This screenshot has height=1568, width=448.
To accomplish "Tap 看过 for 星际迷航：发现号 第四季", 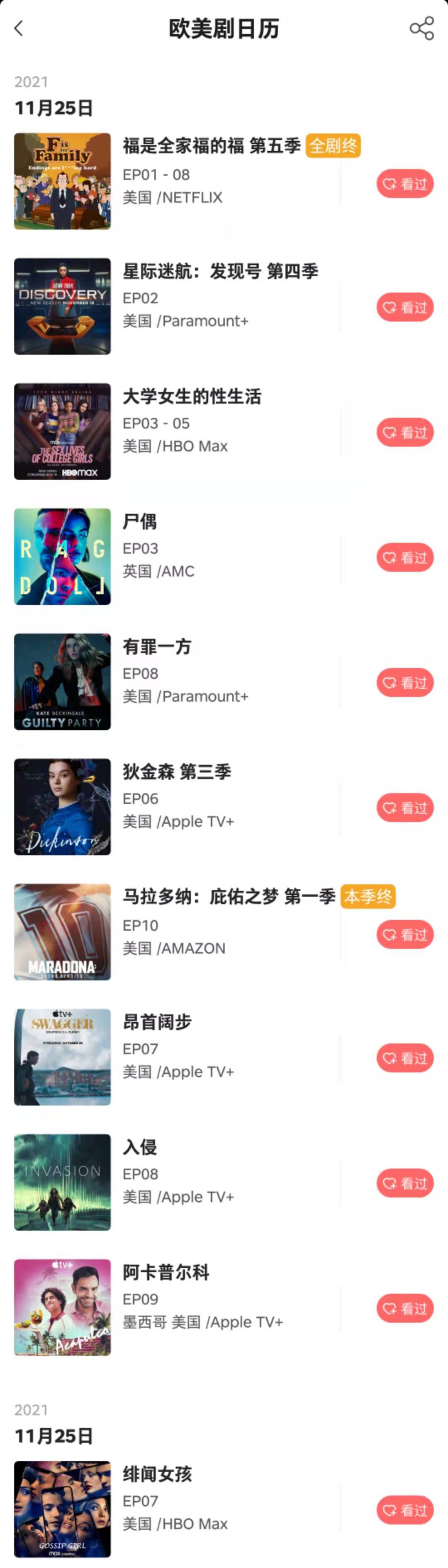I will [405, 307].
